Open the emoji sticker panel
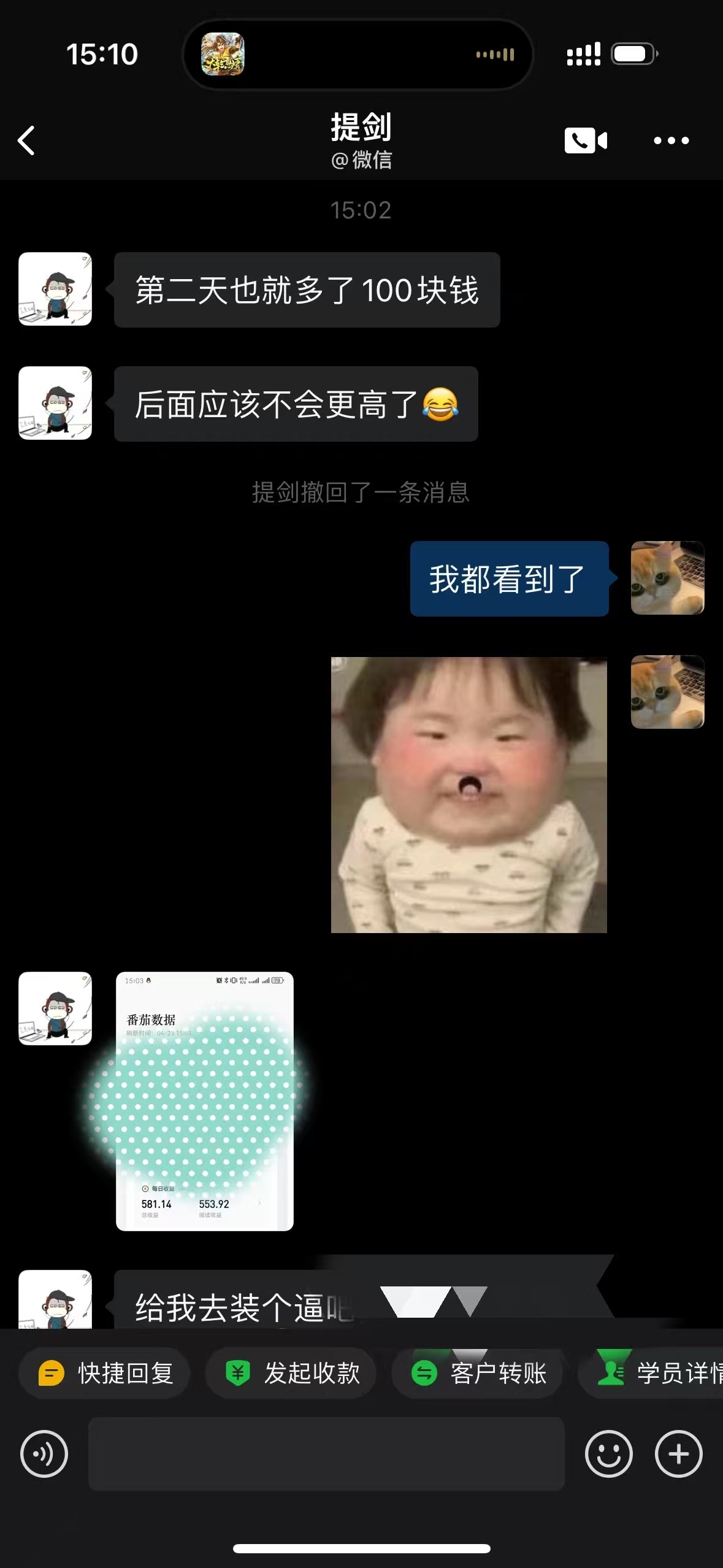The height and width of the screenshot is (1568, 723). tap(608, 1453)
